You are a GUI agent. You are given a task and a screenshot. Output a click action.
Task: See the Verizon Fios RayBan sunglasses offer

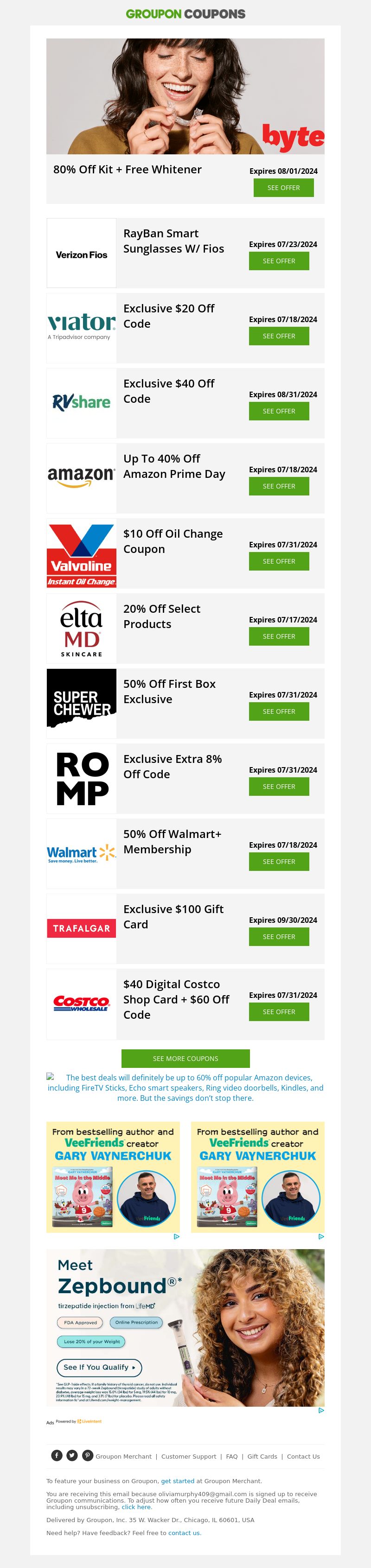click(x=278, y=261)
